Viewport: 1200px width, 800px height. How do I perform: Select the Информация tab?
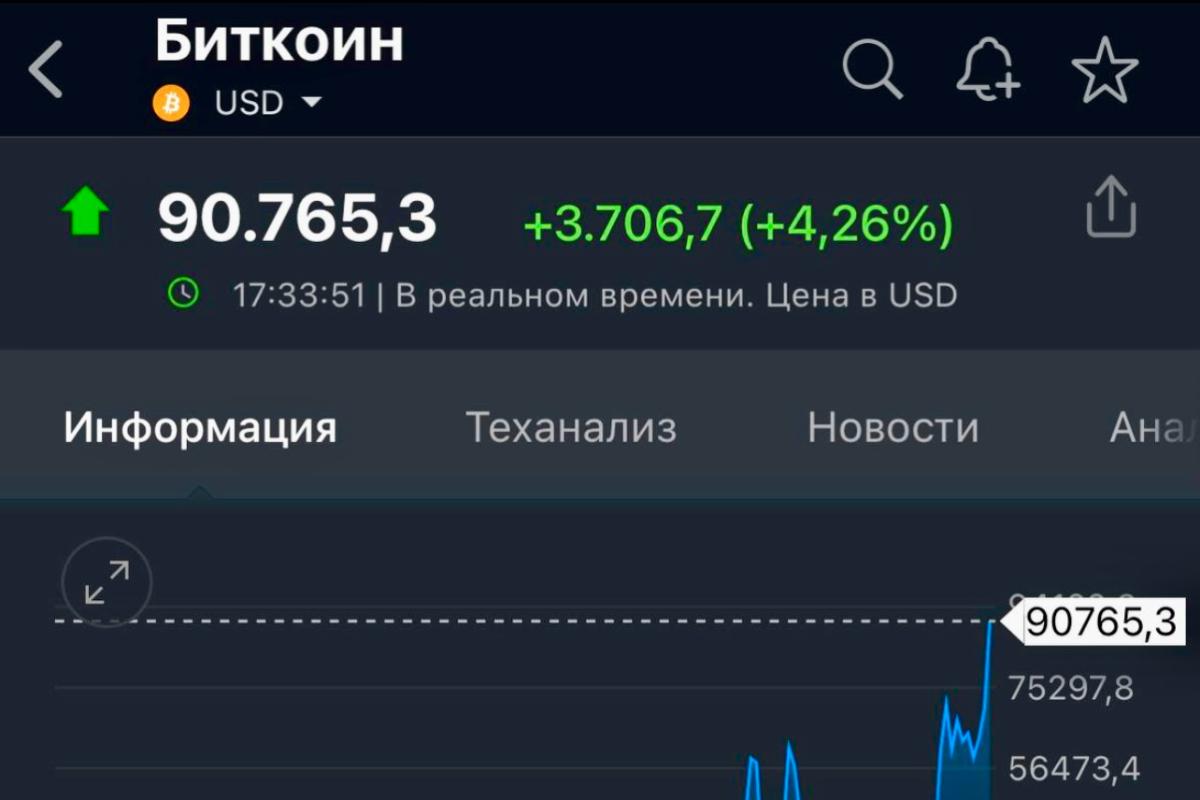[x=200, y=427]
